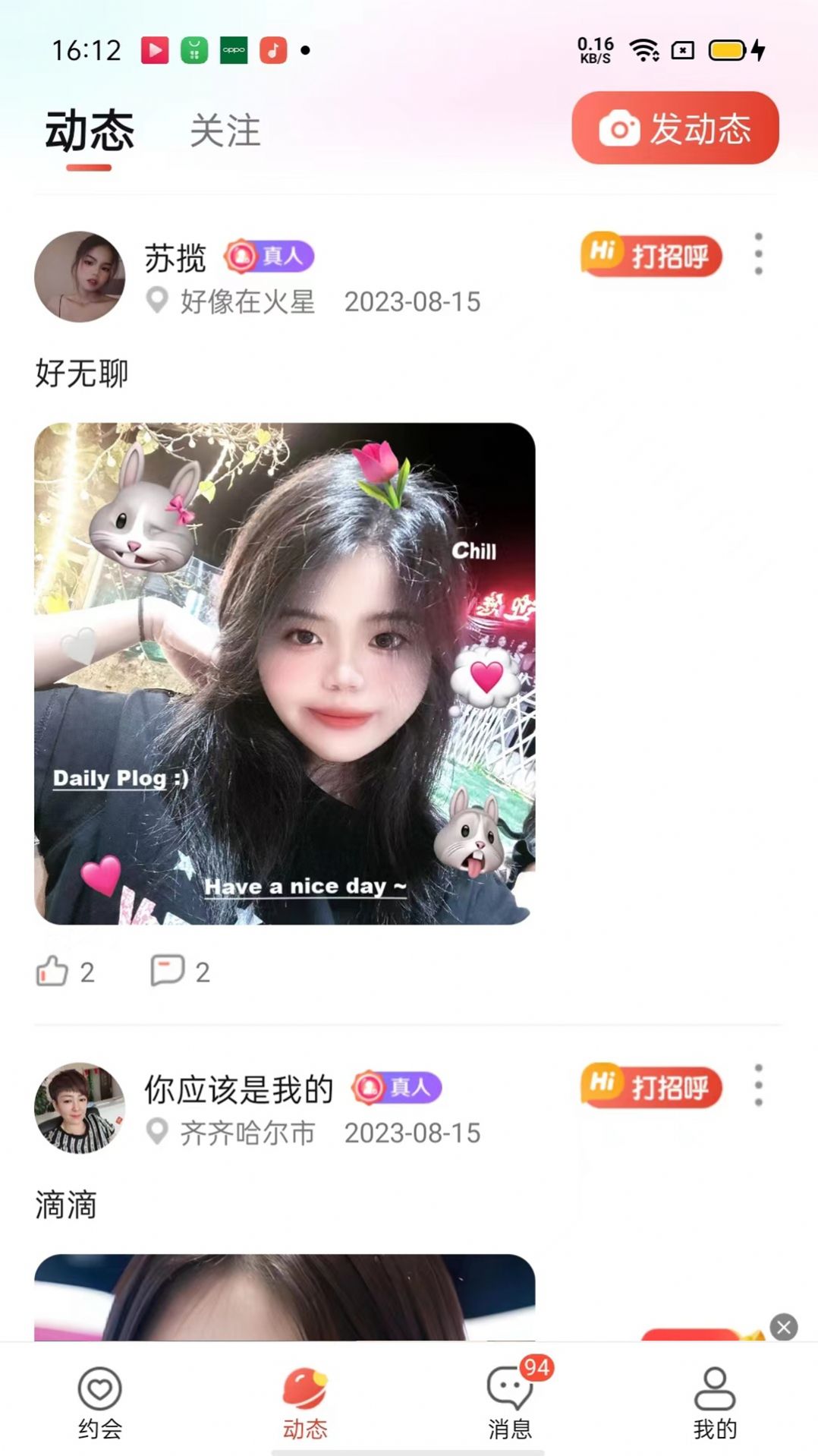Screen dimensions: 818x1456
Task: Say hi to 苏揽 with 打招呼
Action: [651, 255]
